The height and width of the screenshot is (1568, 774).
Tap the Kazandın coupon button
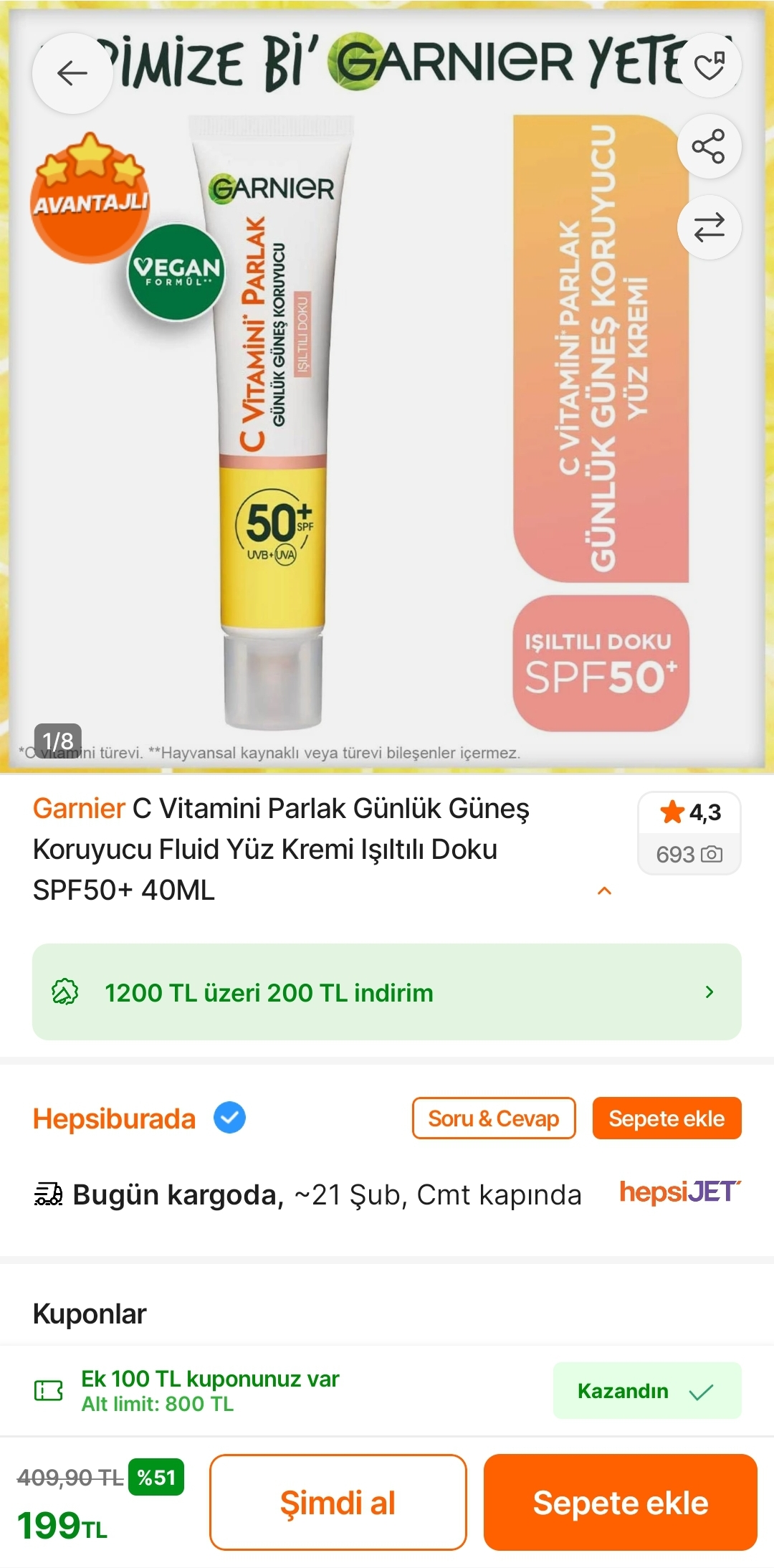coord(646,1391)
